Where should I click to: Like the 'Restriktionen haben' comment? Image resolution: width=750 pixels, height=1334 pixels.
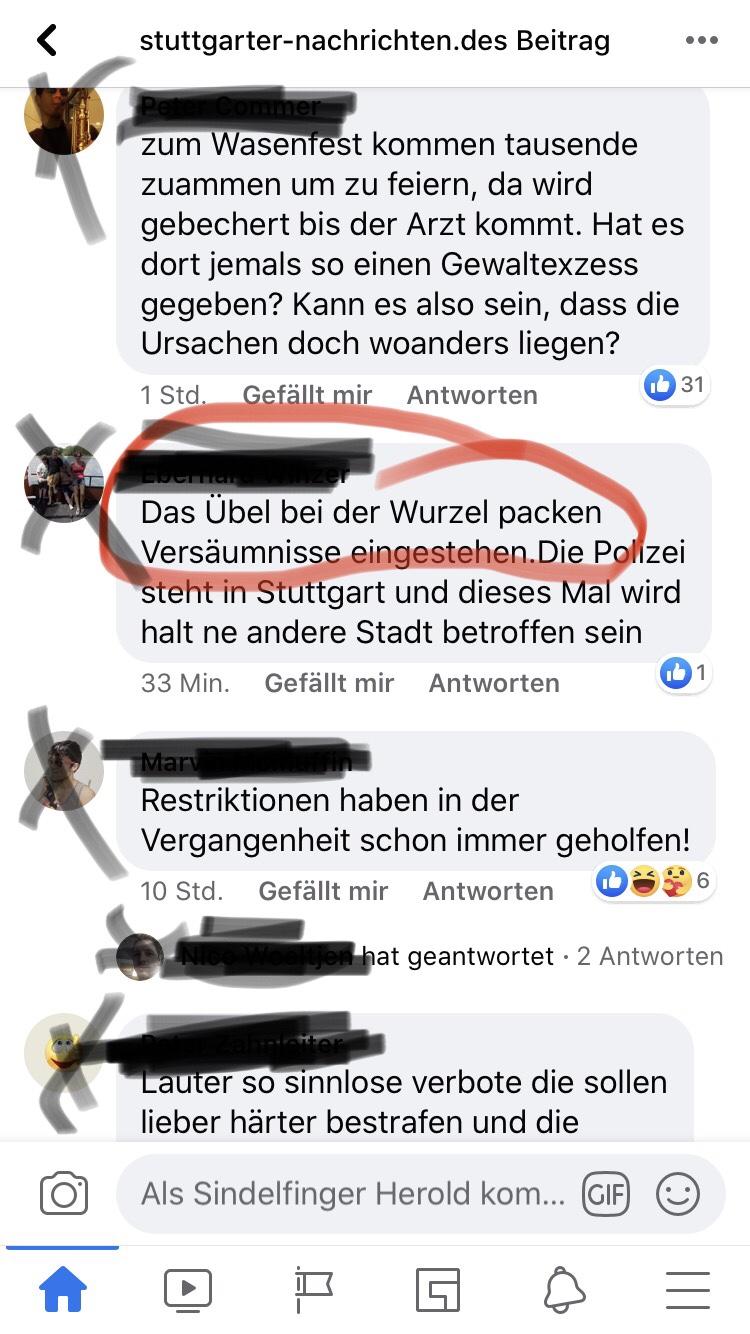(323, 891)
